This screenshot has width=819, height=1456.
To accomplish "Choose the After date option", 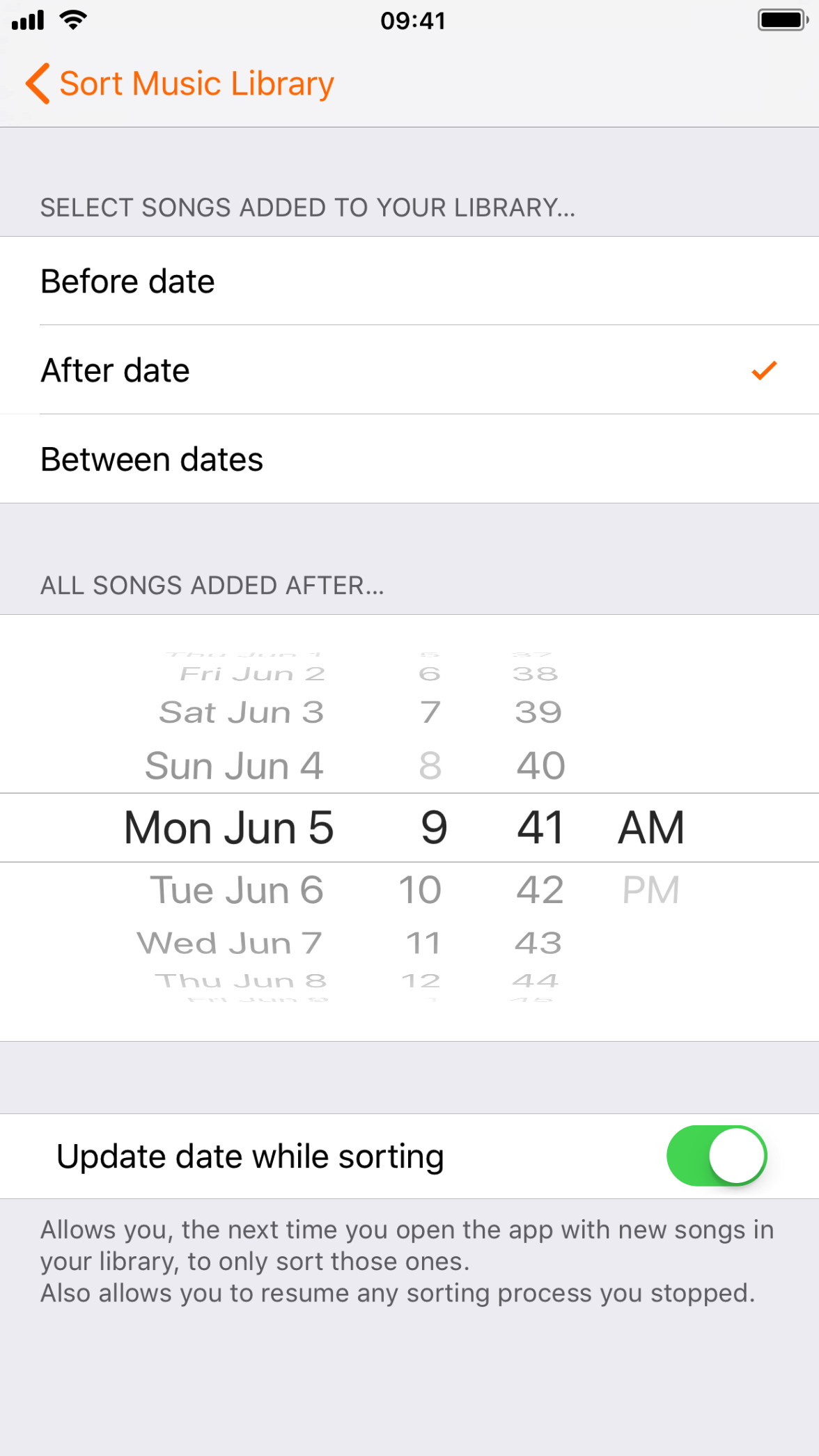I will (409, 370).
